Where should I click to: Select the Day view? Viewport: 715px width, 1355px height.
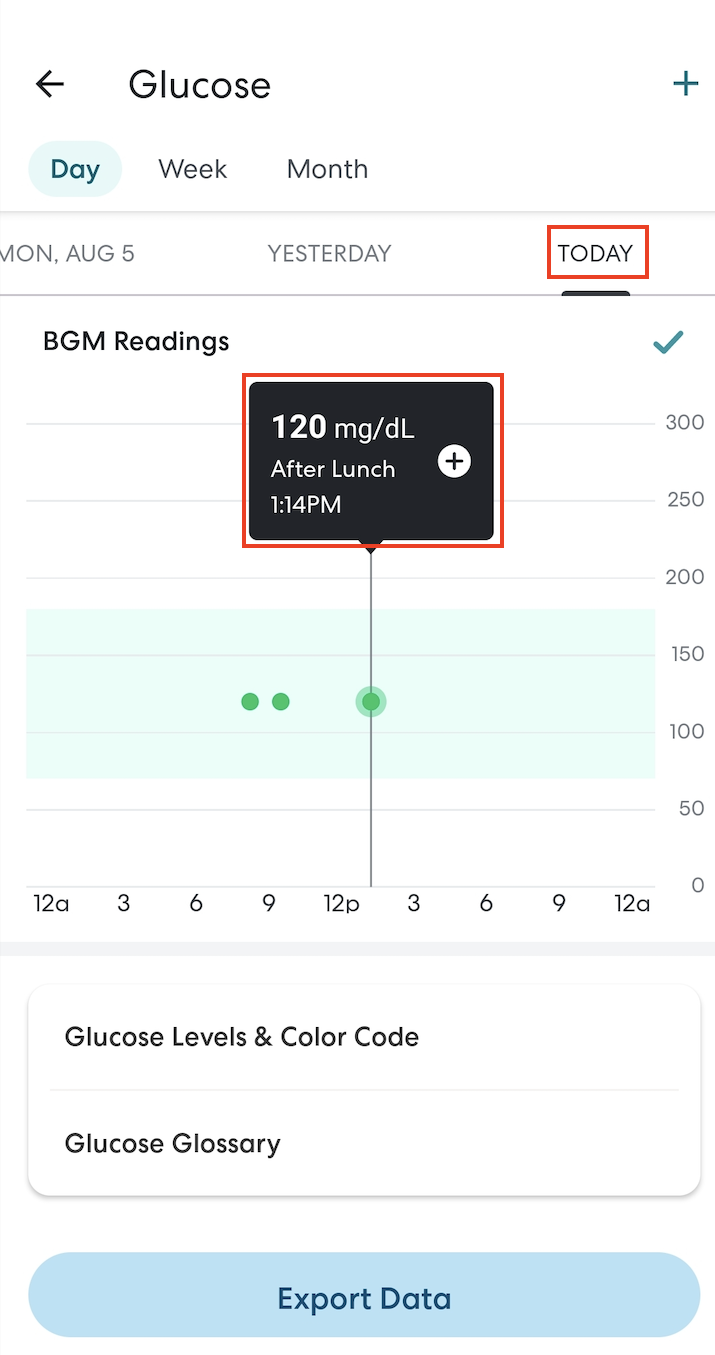[x=75, y=169]
